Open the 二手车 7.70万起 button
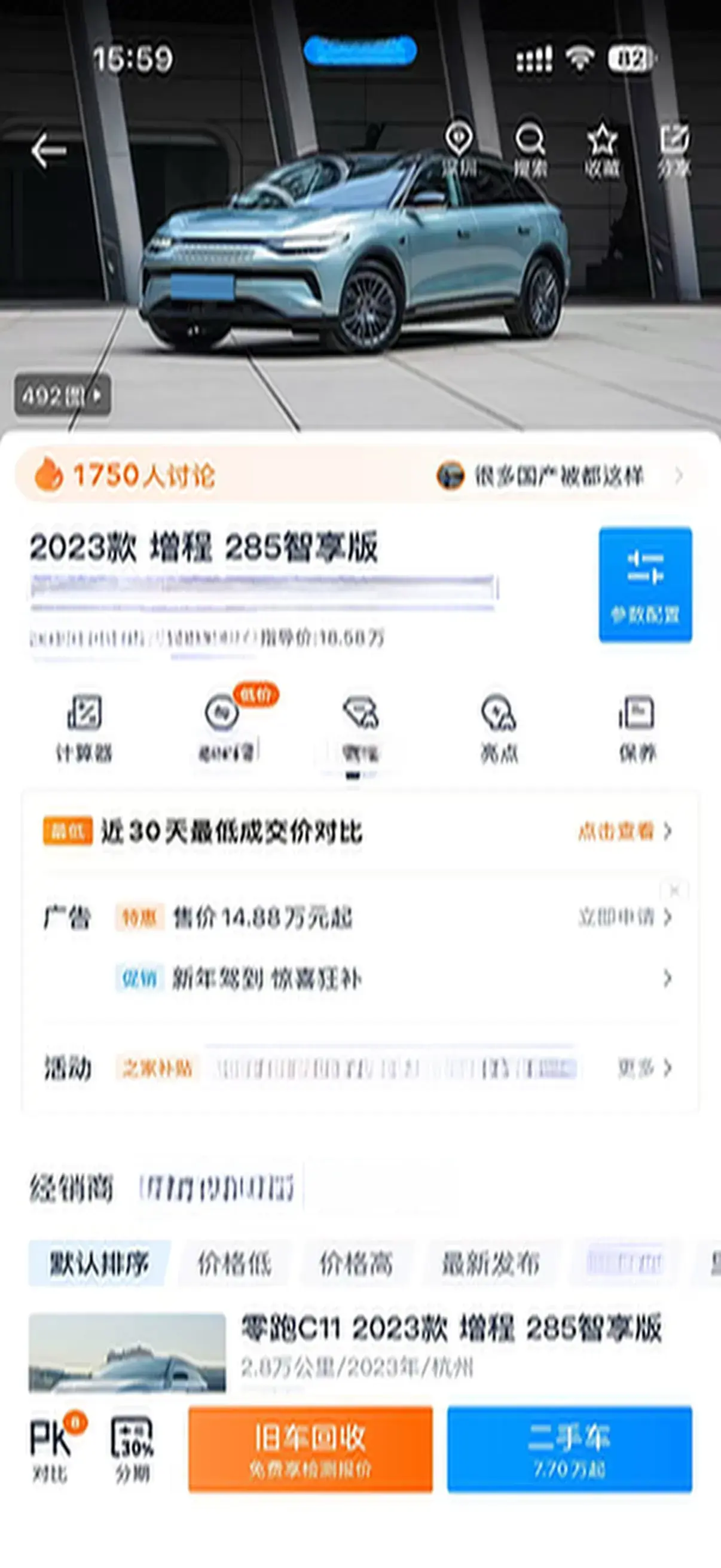This screenshot has height=1568, width=721. pyautogui.click(x=570, y=1448)
